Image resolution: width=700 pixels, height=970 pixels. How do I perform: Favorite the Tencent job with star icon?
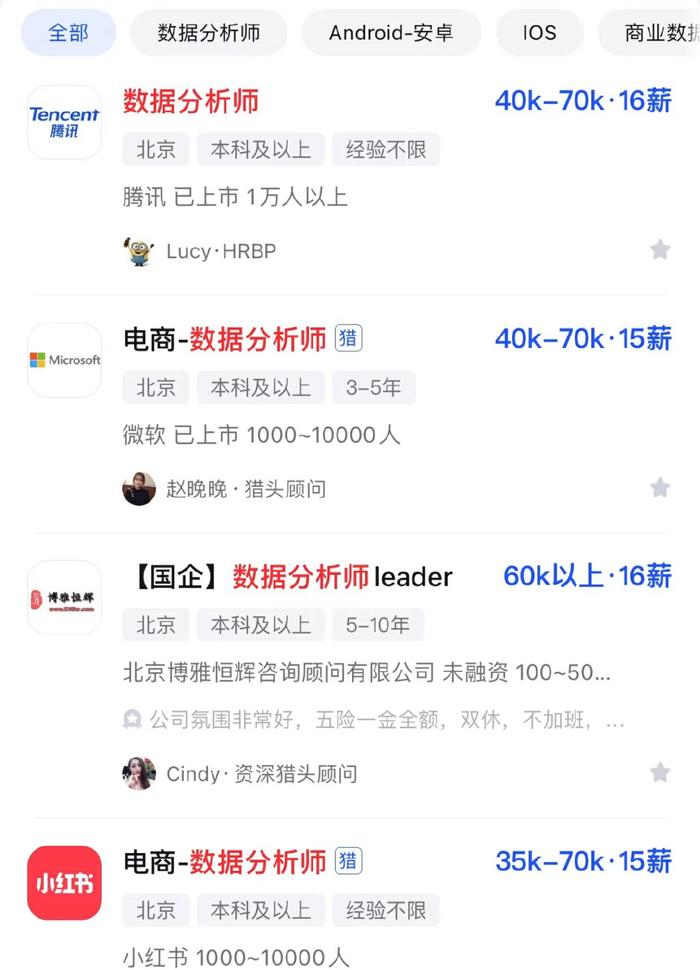click(660, 249)
